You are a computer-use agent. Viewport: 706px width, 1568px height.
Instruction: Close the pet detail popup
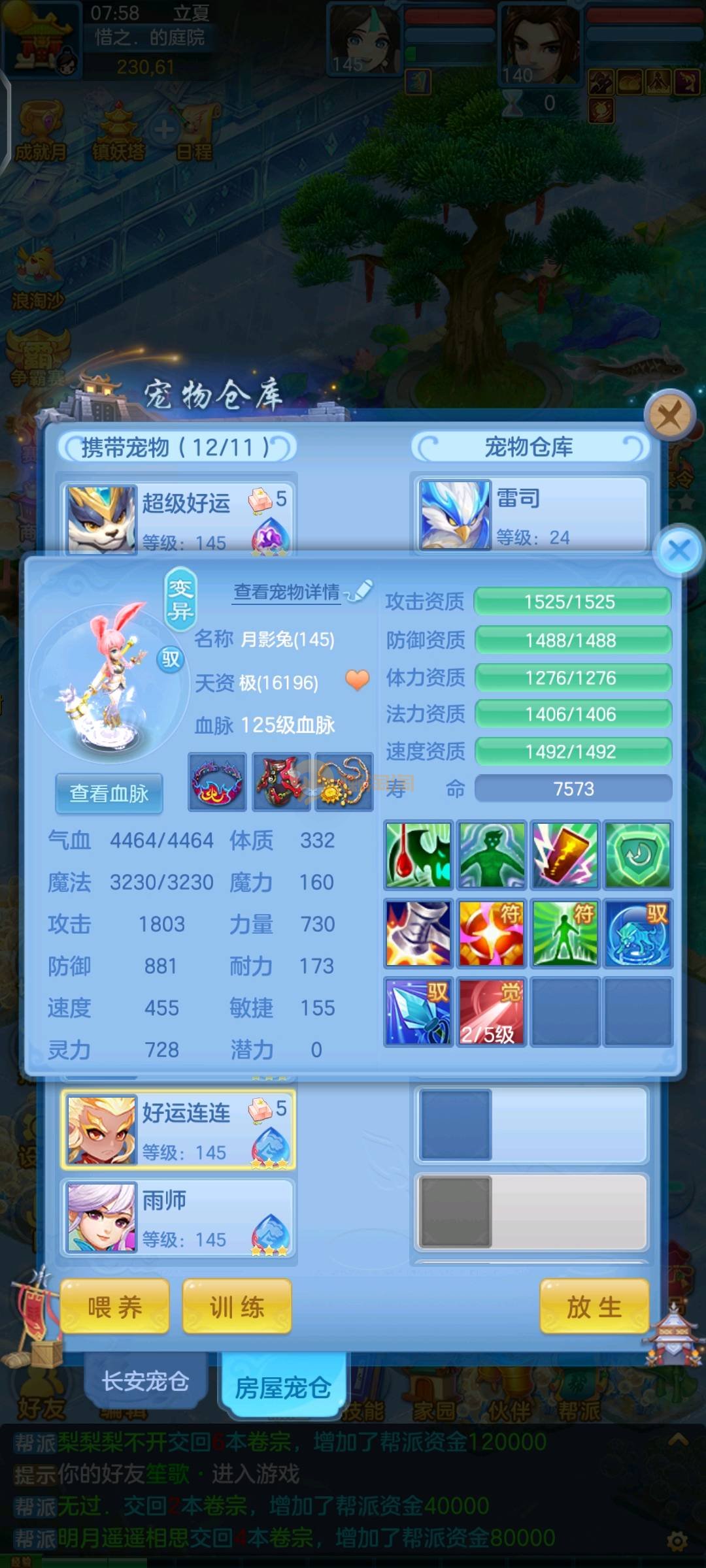tap(679, 550)
